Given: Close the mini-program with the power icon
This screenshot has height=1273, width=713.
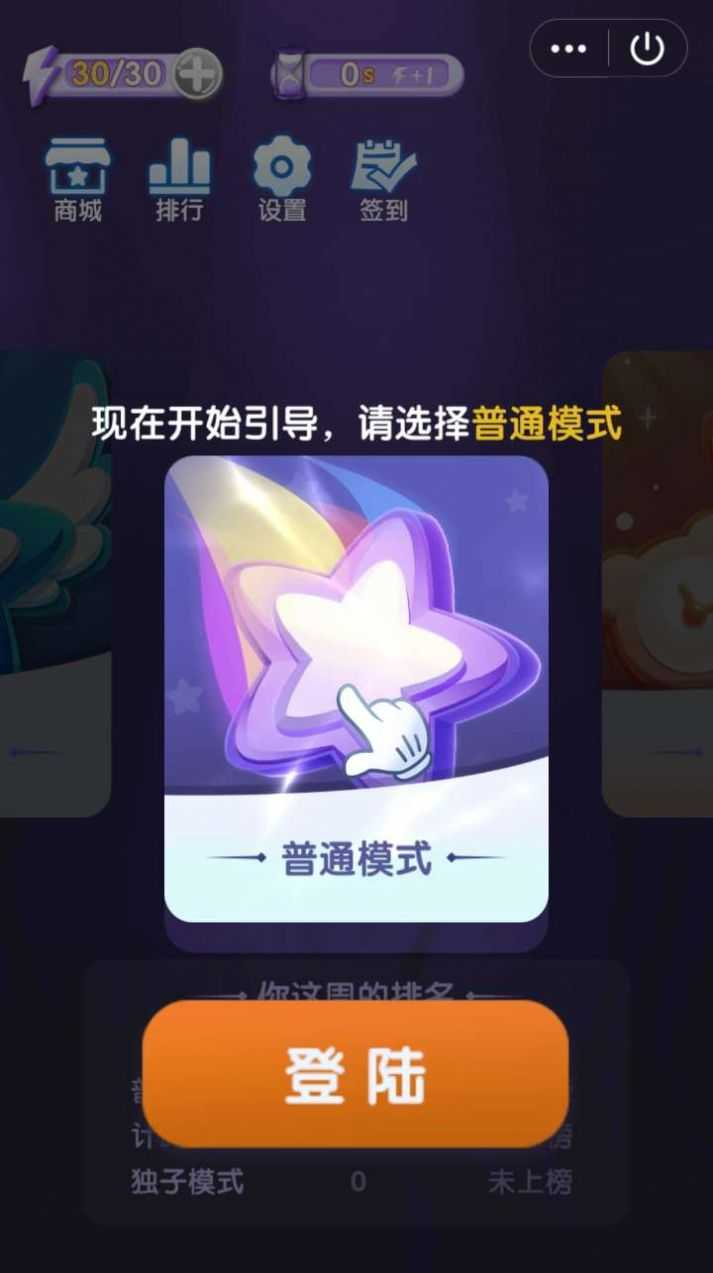Looking at the screenshot, I should tap(648, 48).
